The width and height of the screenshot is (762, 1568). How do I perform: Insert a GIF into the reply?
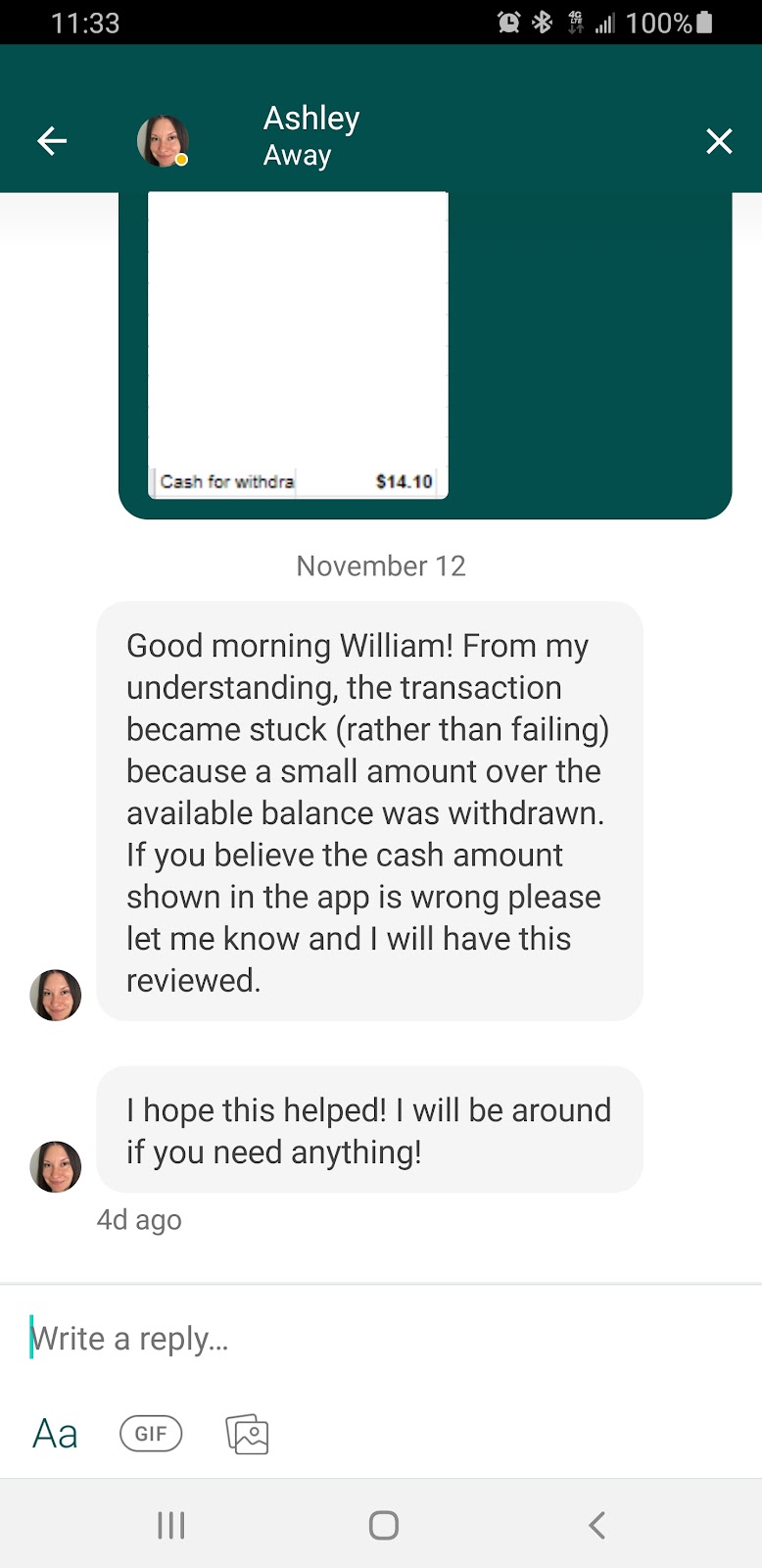pos(151,1434)
